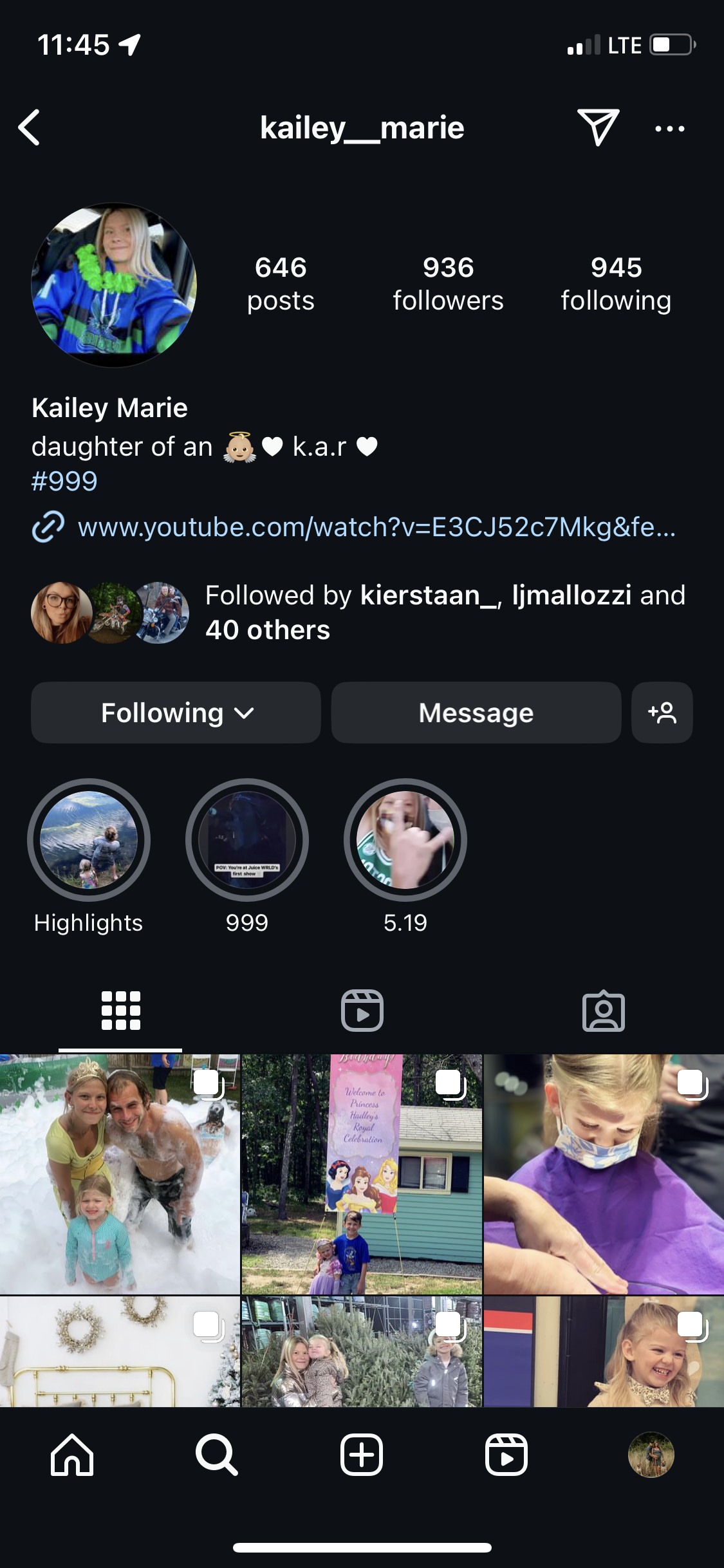Open the Highlights story highlight
Image resolution: width=724 pixels, height=1568 pixels.
tap(89, 839)
